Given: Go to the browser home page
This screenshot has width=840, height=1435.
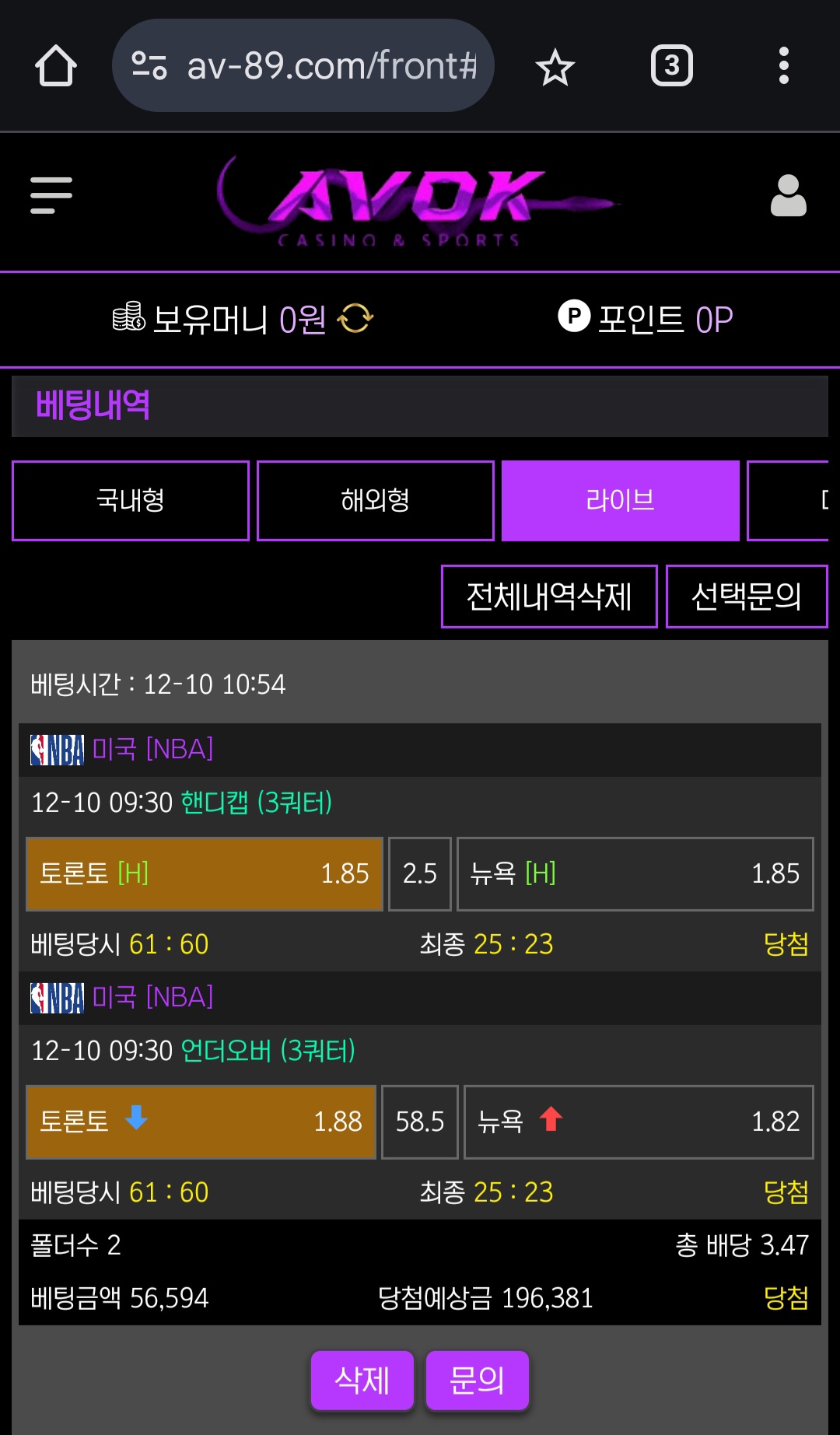Looking at the screenshot, I should (x=55, y=66).
